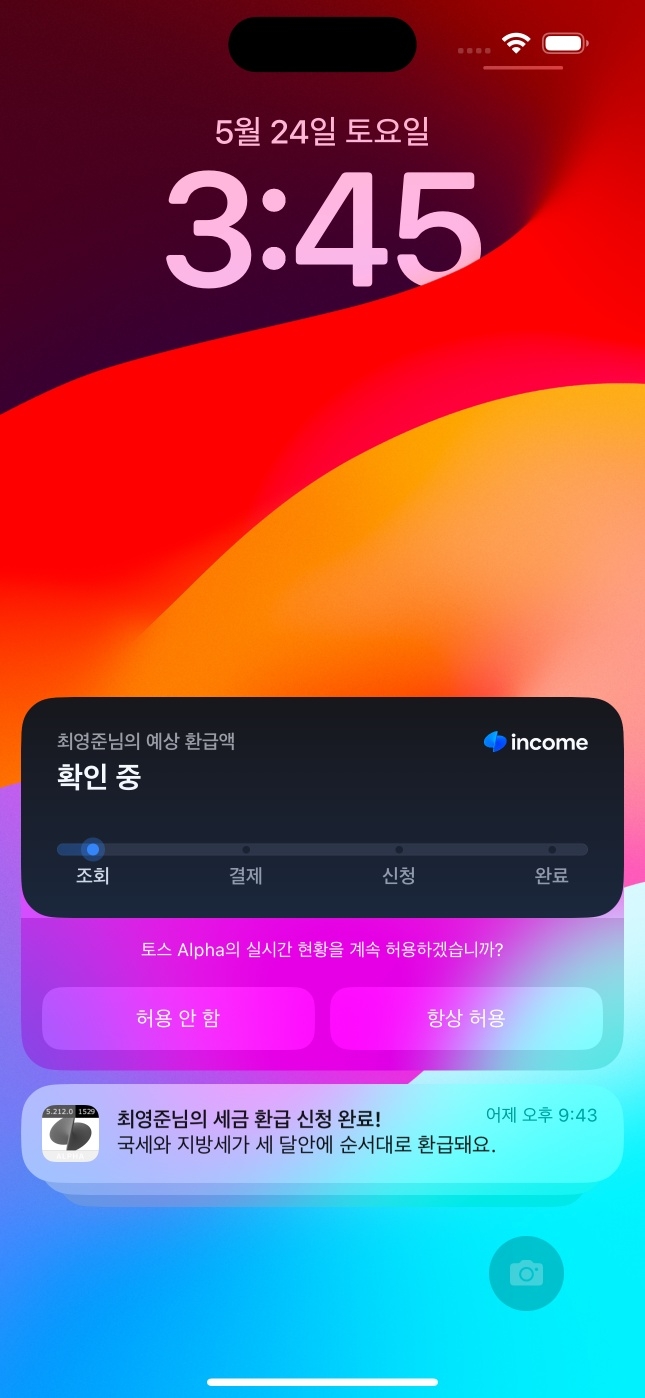The width and height of the screenshot is (645, 1398).
Task: Tap 허용 안 함 to deny Live Activities
Action: [x=178, y=1019]
